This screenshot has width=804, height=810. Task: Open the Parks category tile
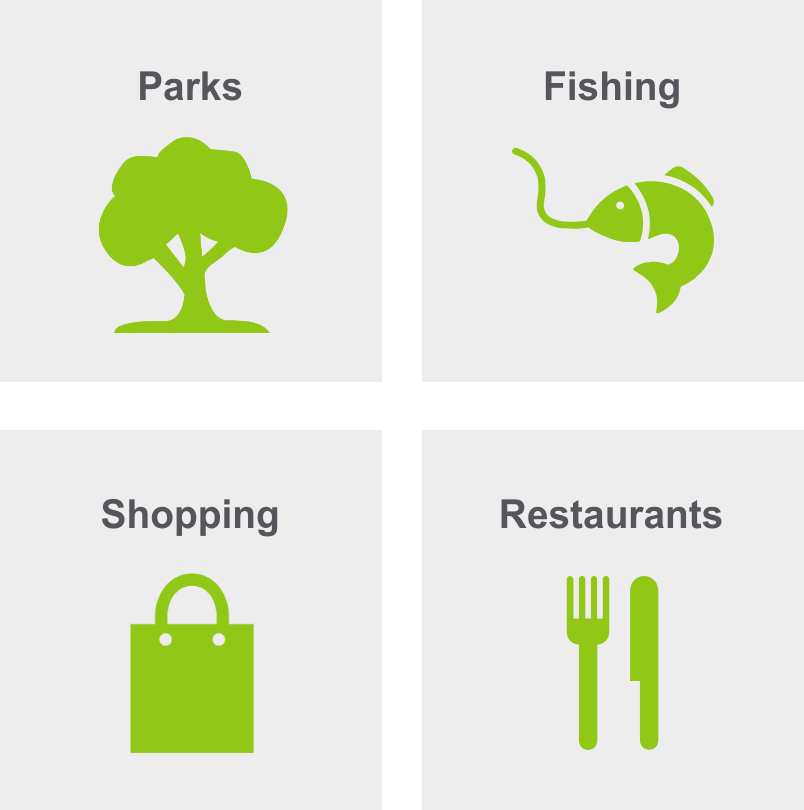click(x=190, y=190)
